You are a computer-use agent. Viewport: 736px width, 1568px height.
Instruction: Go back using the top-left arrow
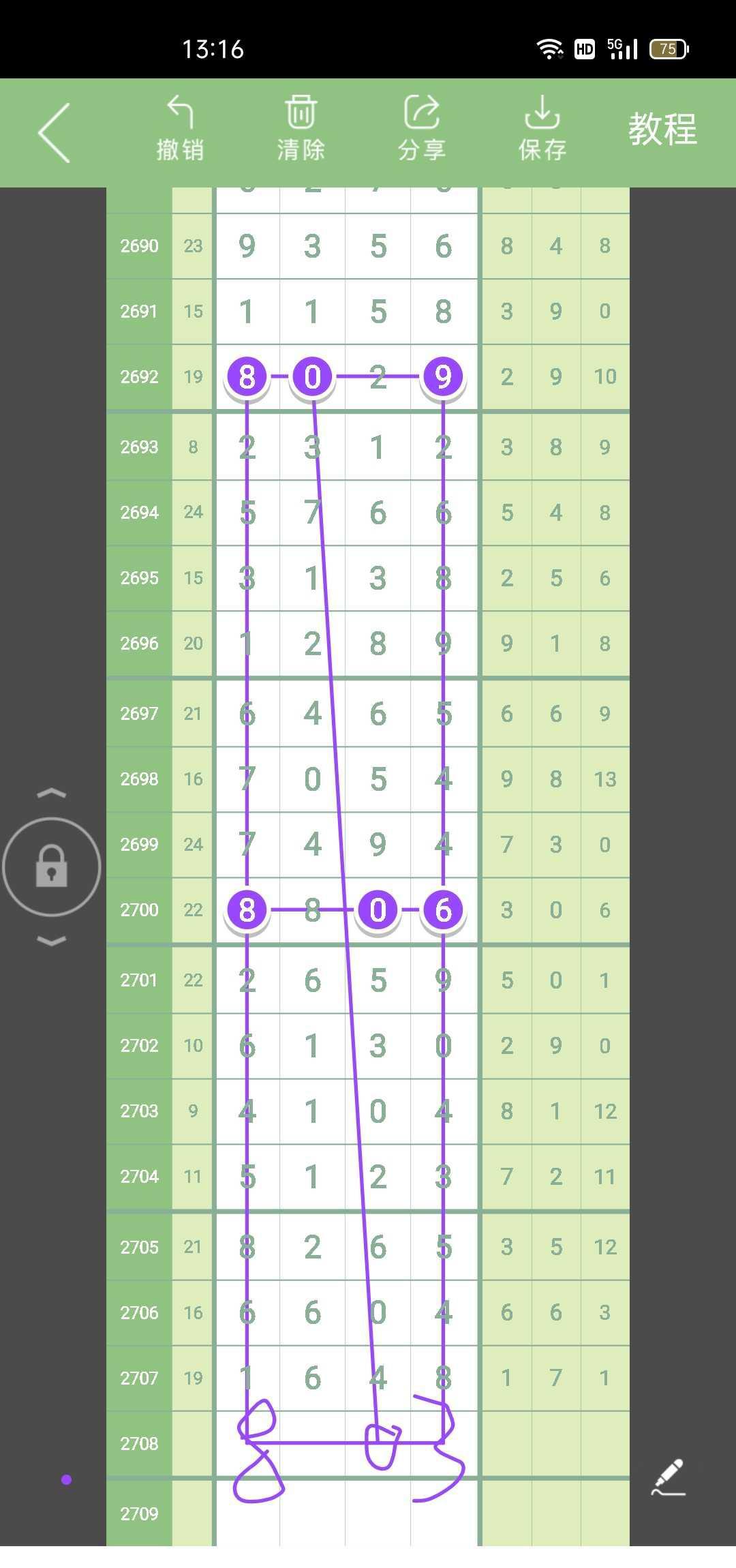(55, 132)
